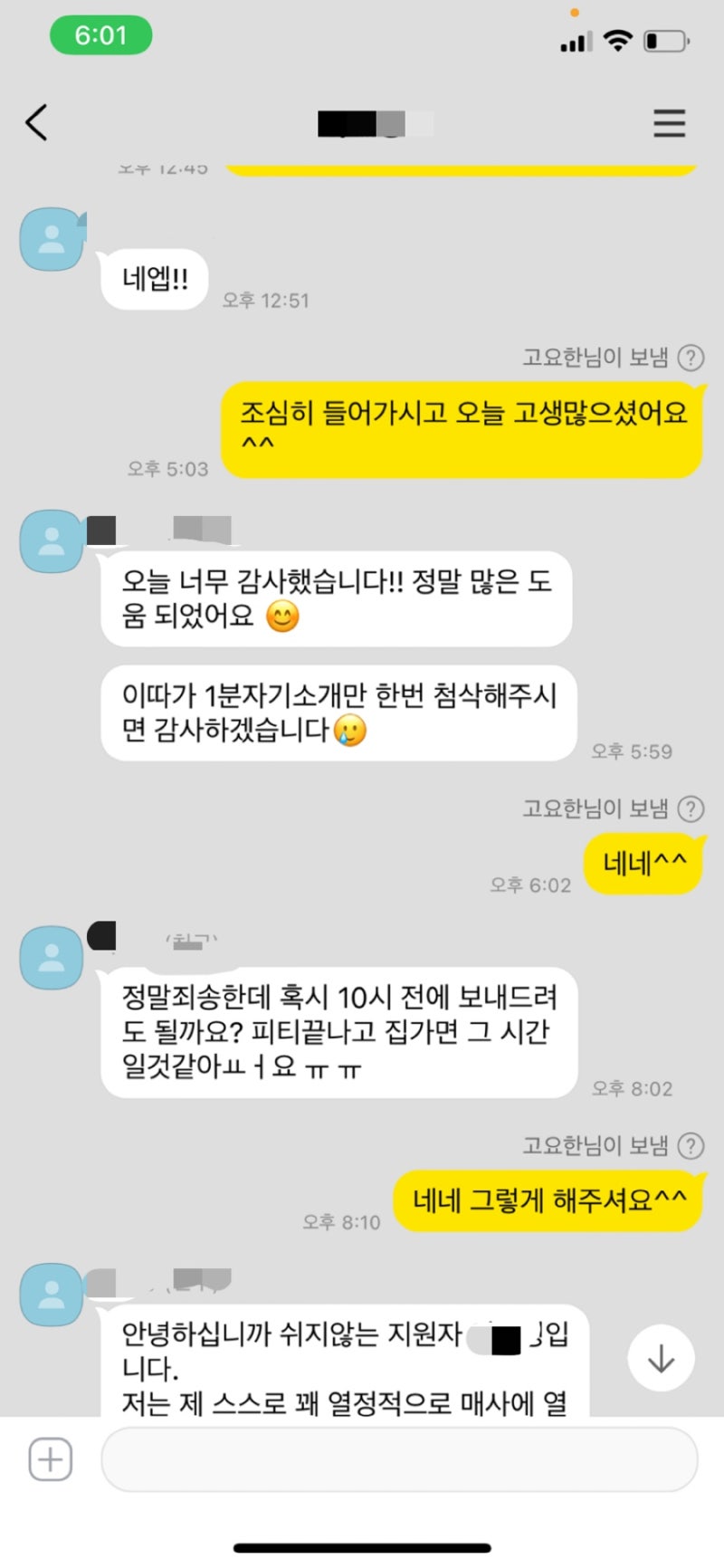The height and width of the screenshot is (1568, 724).
Task: Tap the avatar above 안녕하십니까 message
Action: click(52, 1295)
